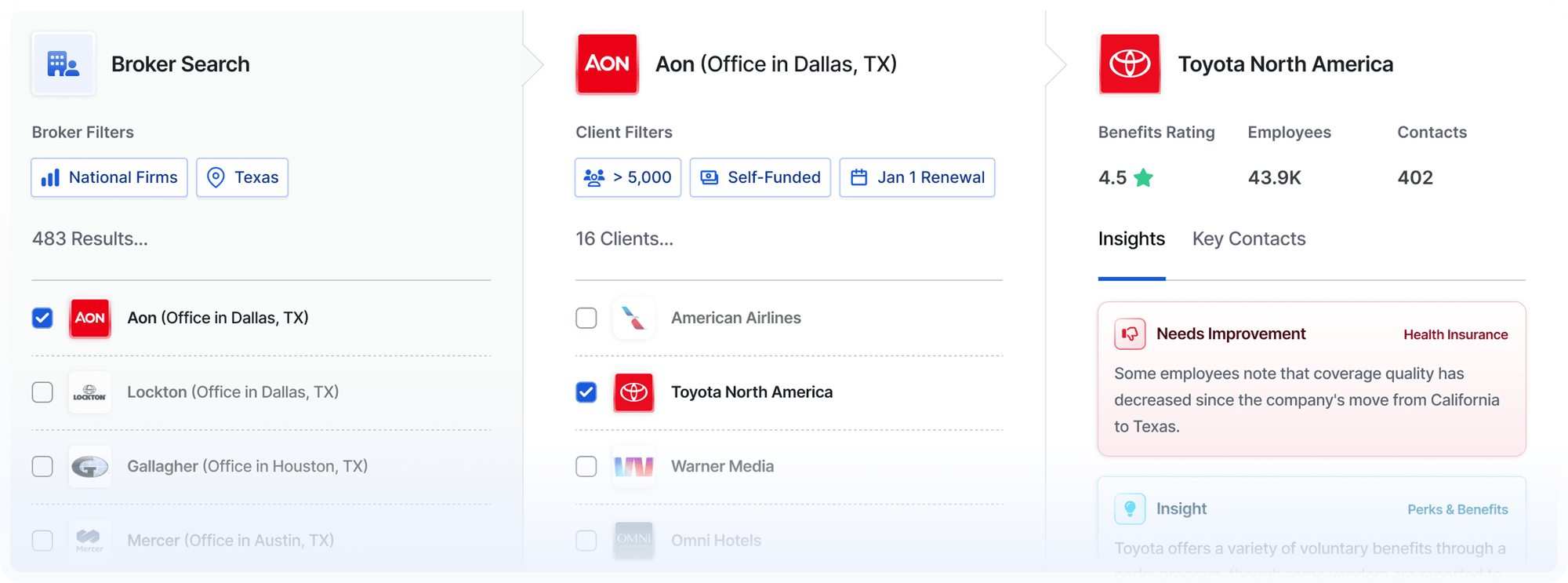Open the Insights tab
This screenshot has width=1568, height=583.
click(x=1131, y=239)
